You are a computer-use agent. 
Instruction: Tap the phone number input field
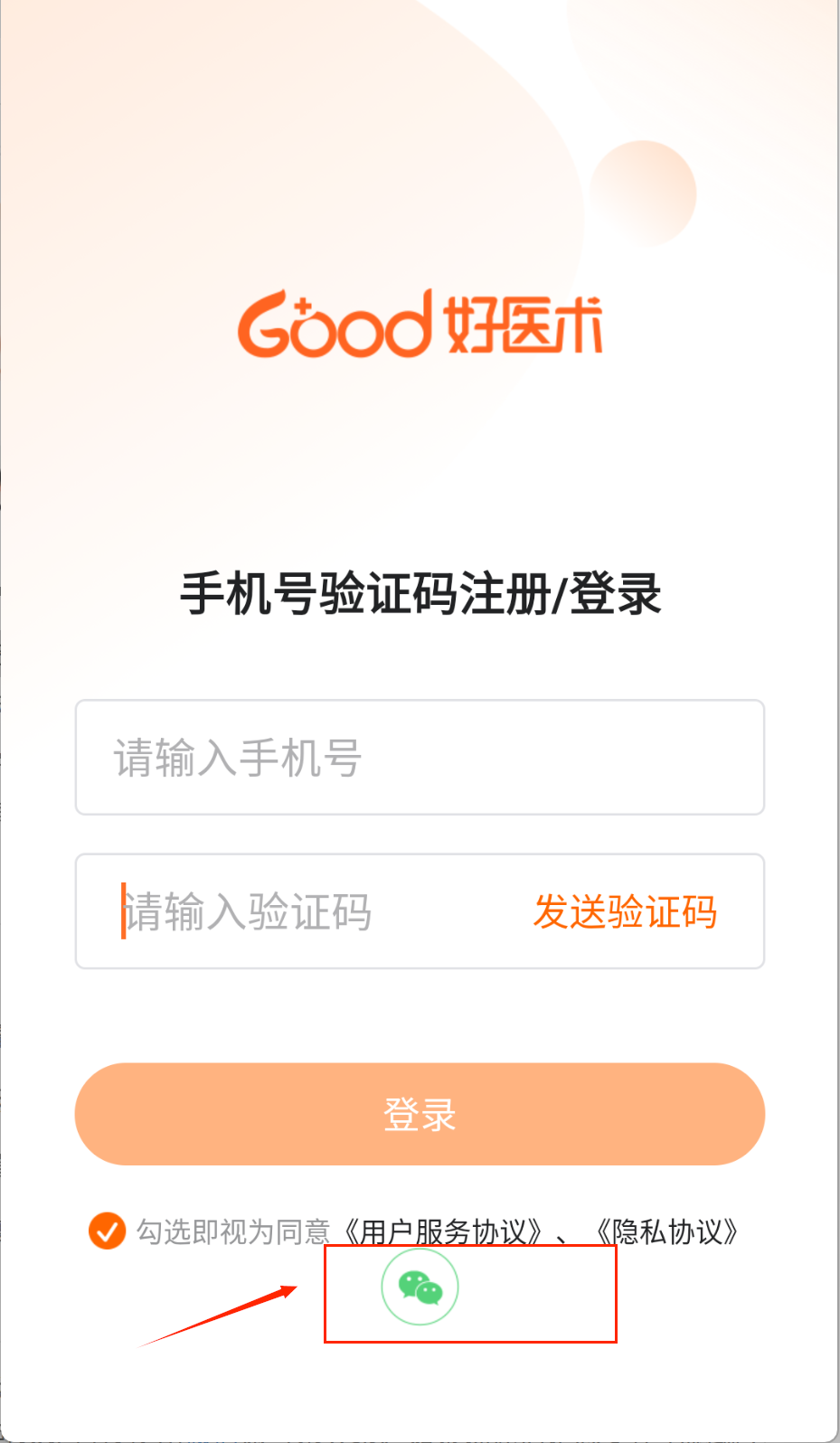tap(420, 757)
